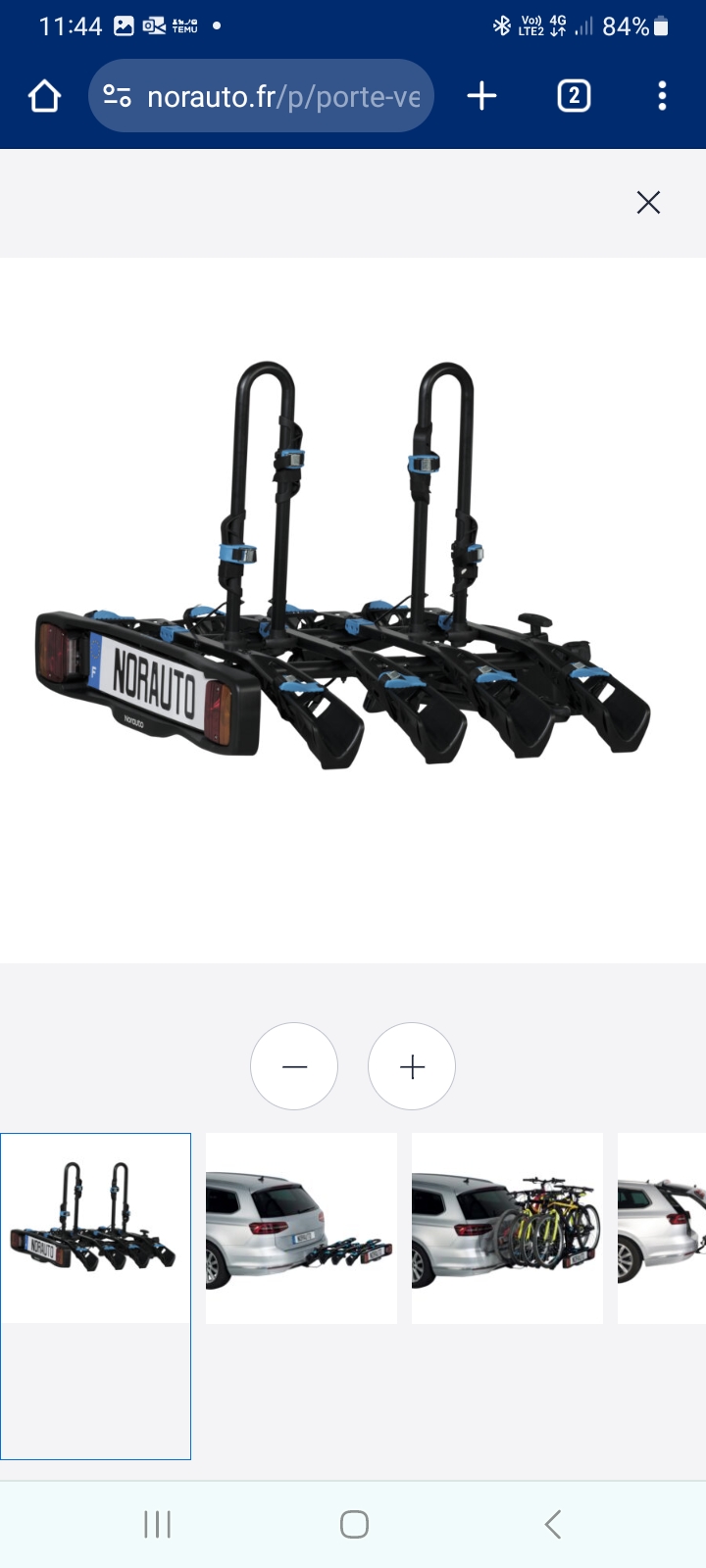Close the product image viewer
This screenshot has height=1568, width=706.
(648, 203)
